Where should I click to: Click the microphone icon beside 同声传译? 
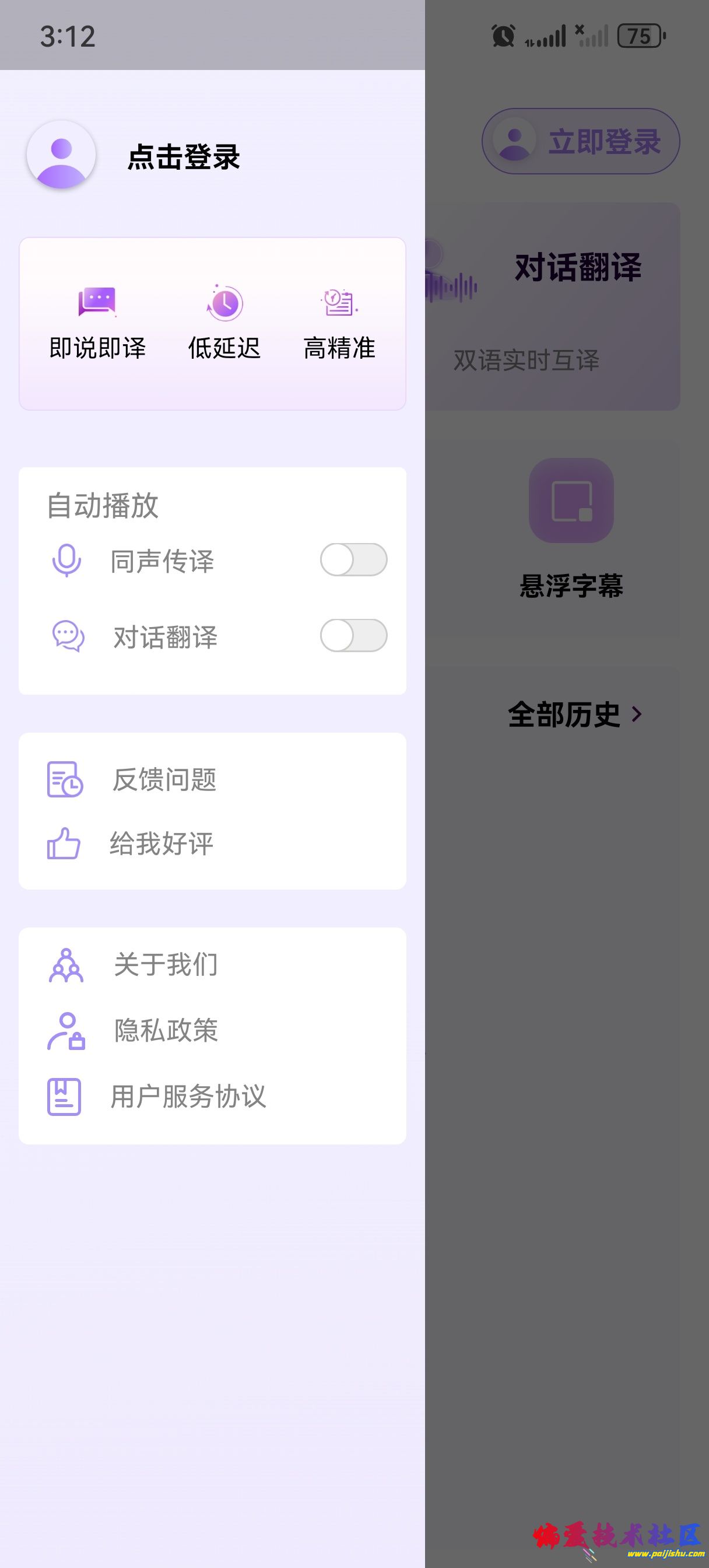point(68,561)
